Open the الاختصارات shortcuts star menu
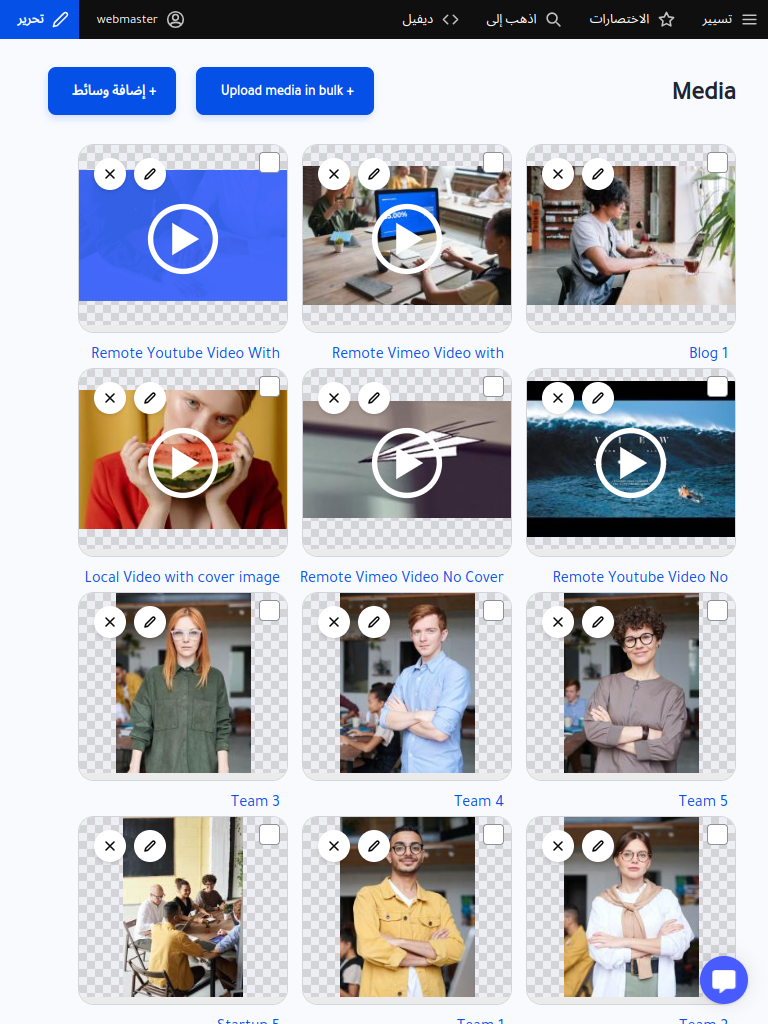768x1024 pixels. click(x=632, y=19)
